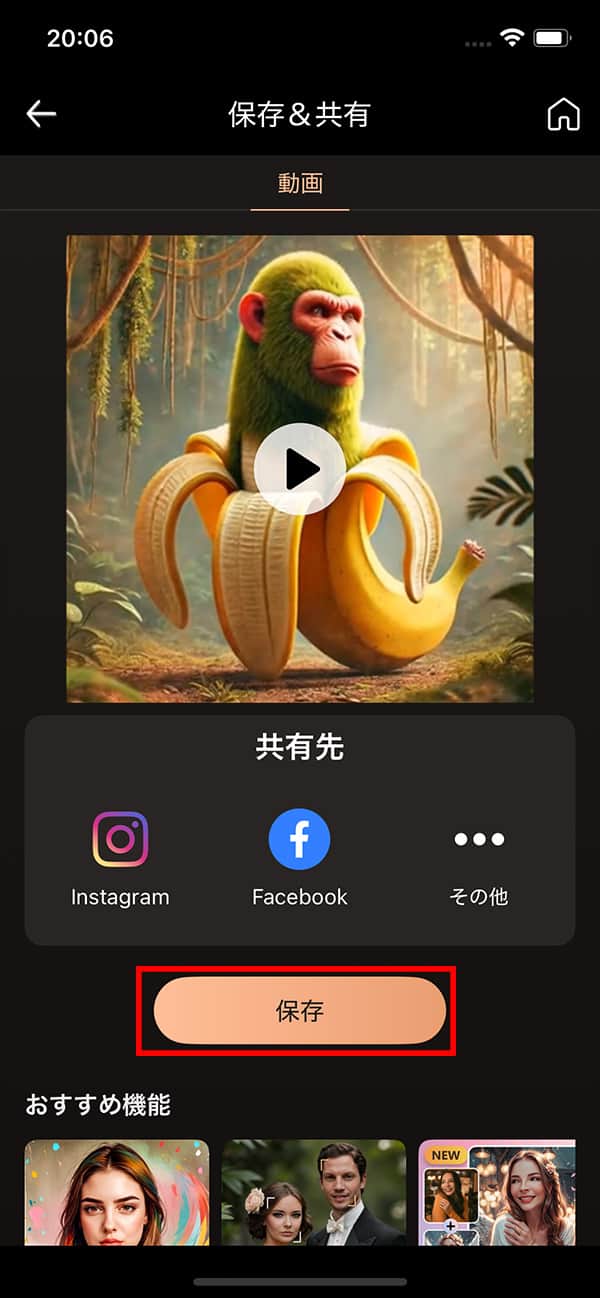This screenshot has height=1298, width=600.
Task: Play the monkey banana video
Action: pyautogui.click(x=300, y=469)
